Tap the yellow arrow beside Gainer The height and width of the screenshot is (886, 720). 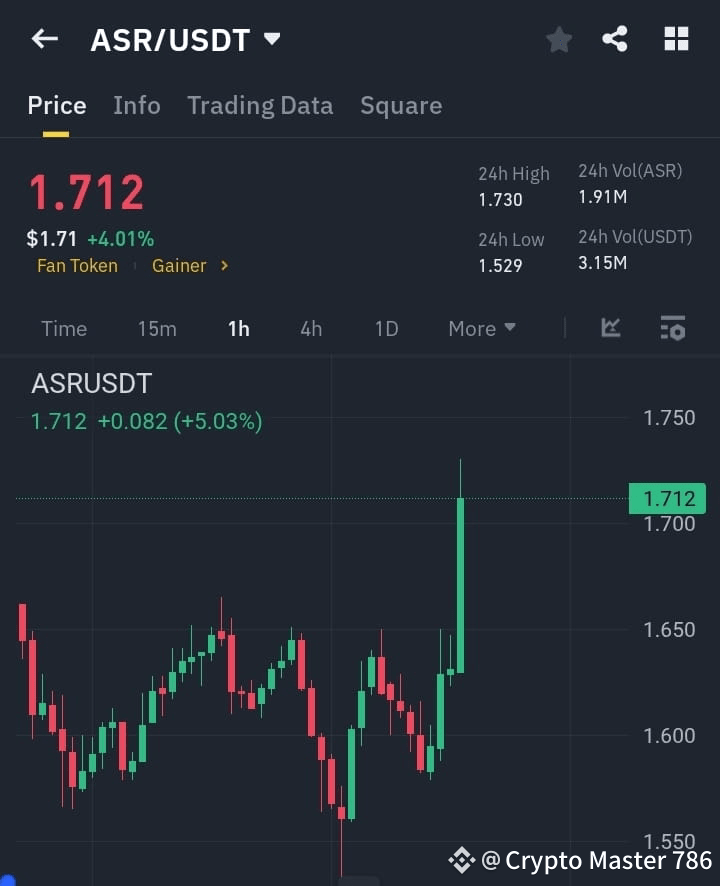click(222, 266)
